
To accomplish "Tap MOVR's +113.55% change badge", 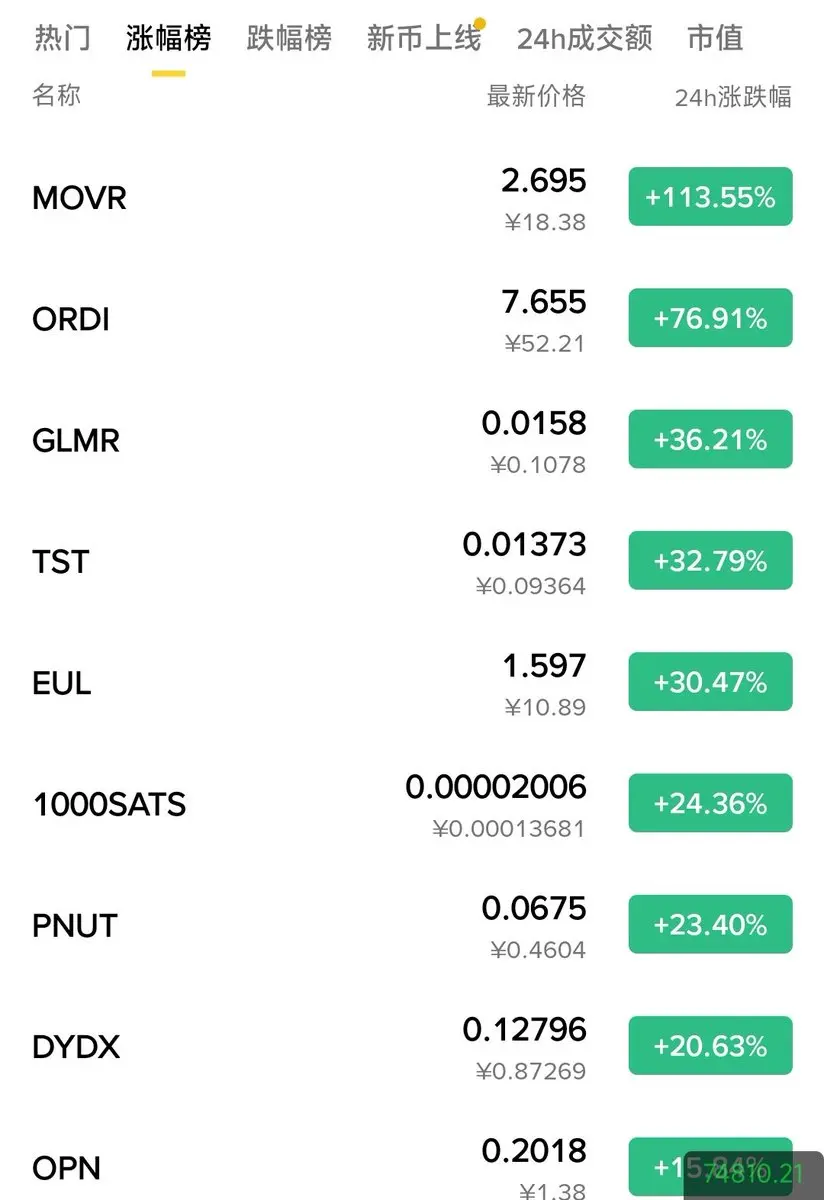I will pos(710,197).
